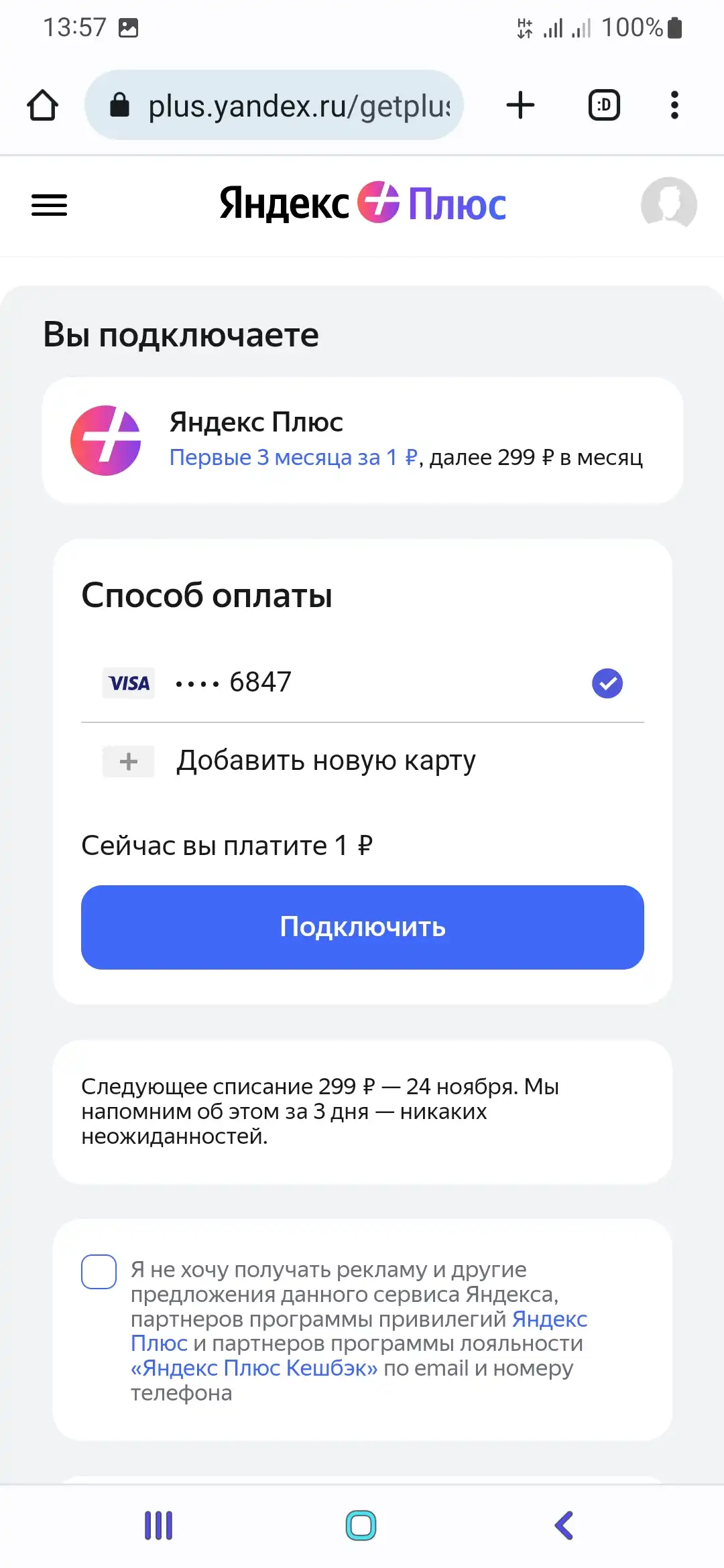Image resolution: width=724 pixels, height=1568 pixels.
Task: Open a new browser tab
Action: [520, 105]
